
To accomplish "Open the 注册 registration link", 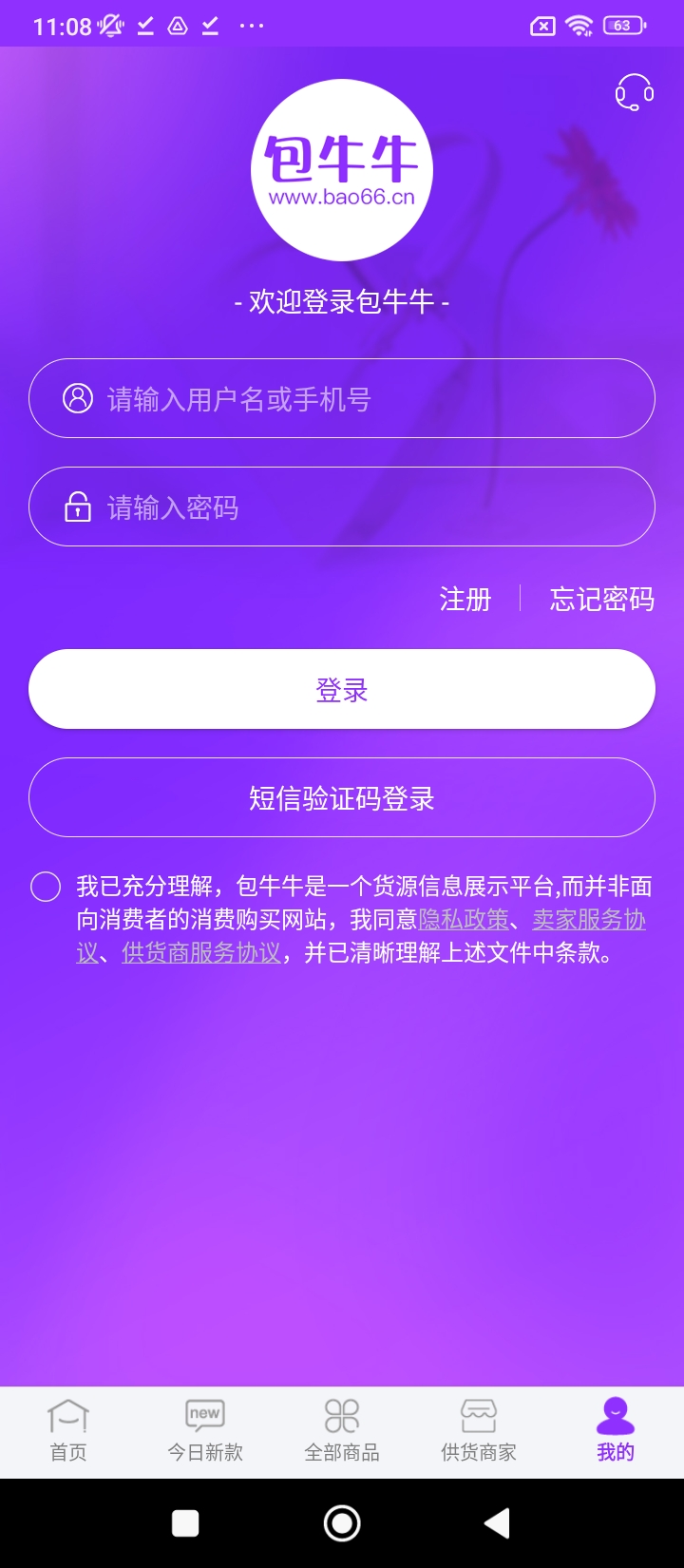I will 465,599.
